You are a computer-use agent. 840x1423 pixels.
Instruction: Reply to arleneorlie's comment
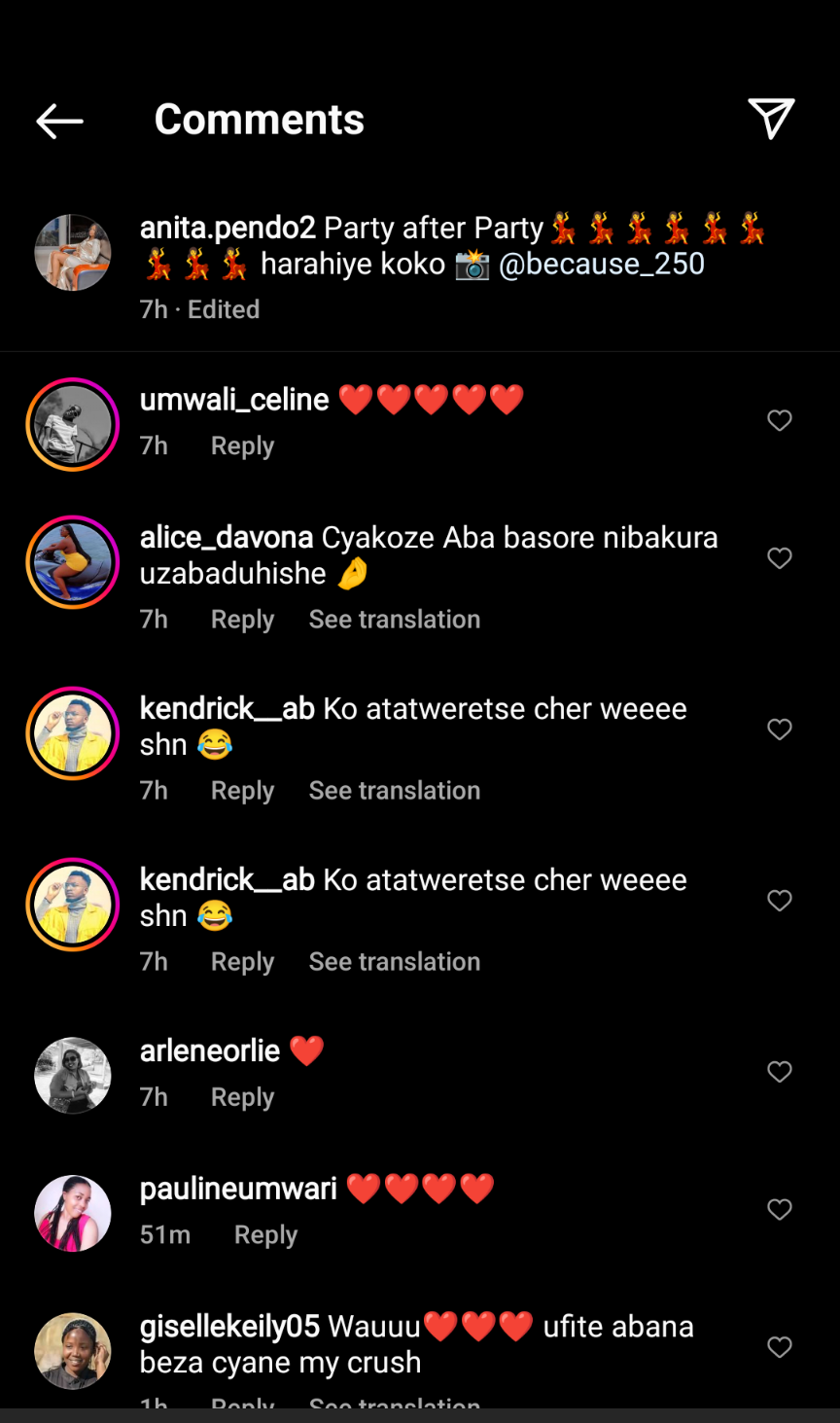[242, 1097]
